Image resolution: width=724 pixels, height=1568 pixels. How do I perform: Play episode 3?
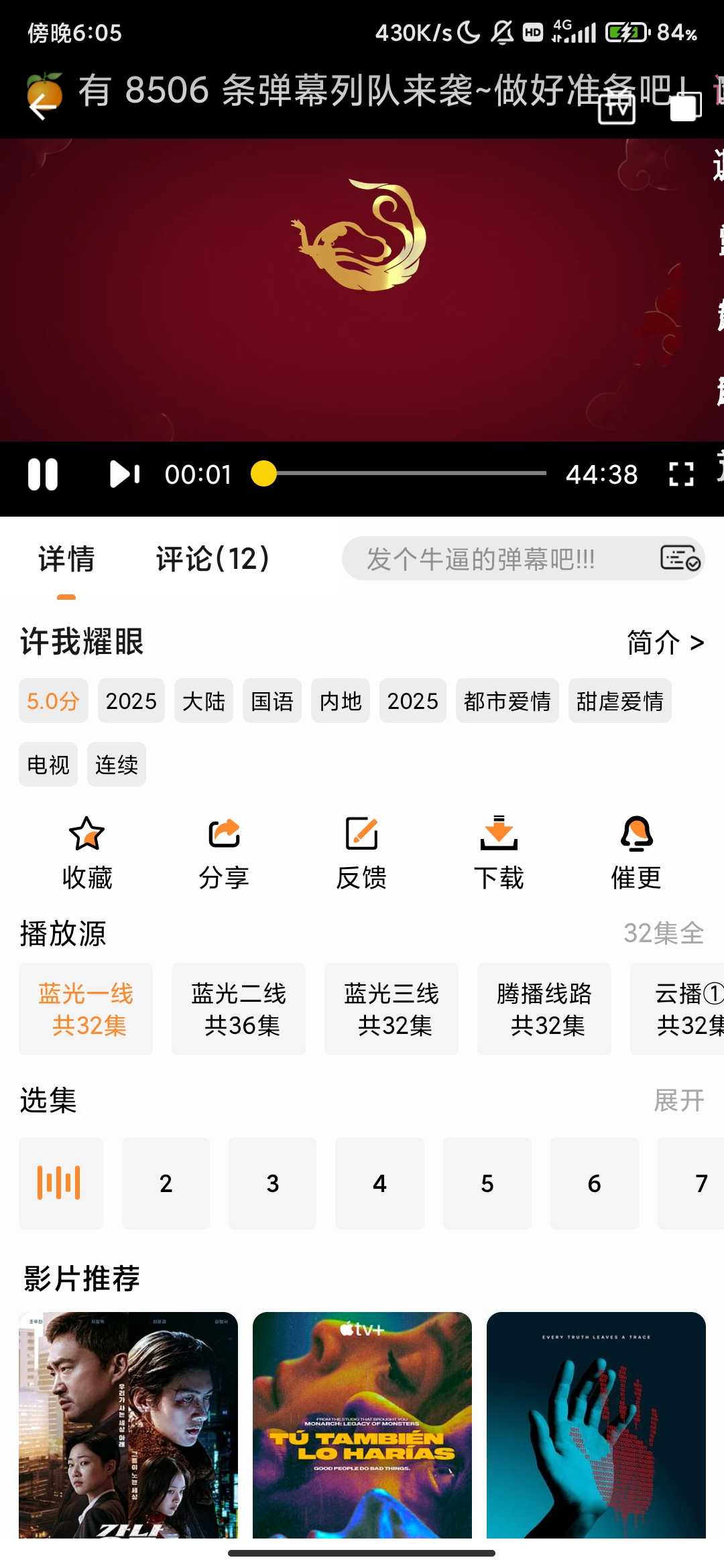coord(272,1183)
